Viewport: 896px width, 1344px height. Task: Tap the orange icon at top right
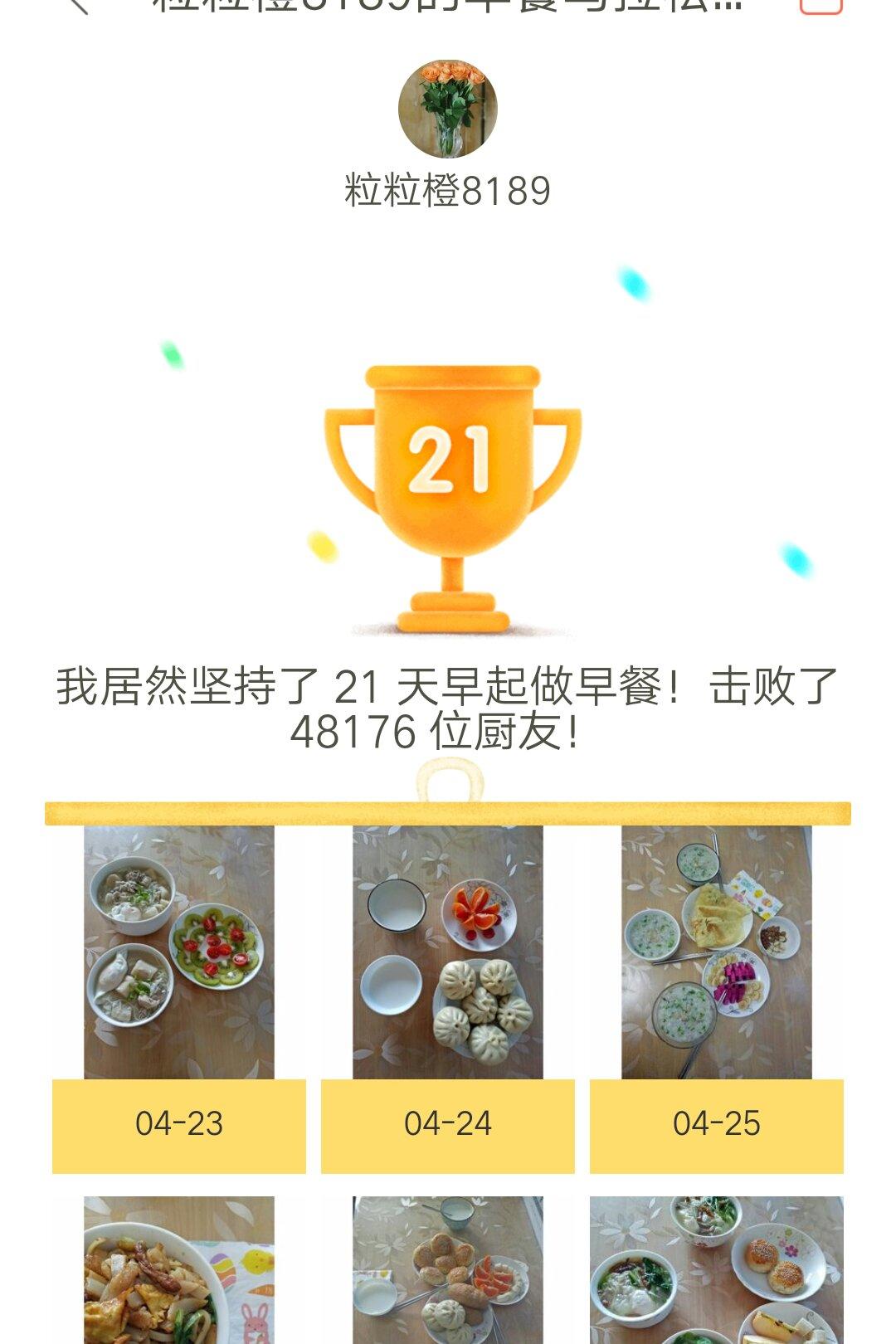click(x=821, y=6)
